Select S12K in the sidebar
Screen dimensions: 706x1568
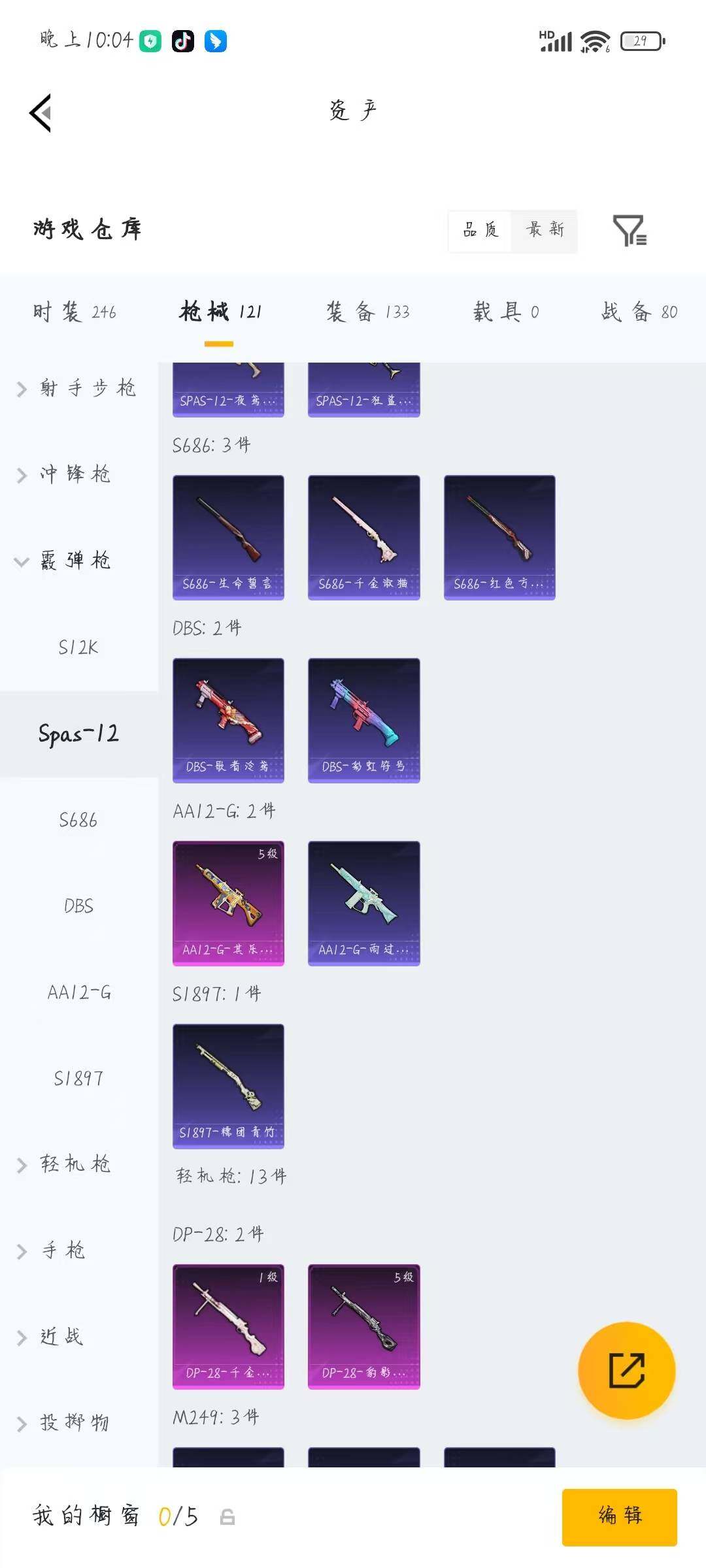(79, 647)
